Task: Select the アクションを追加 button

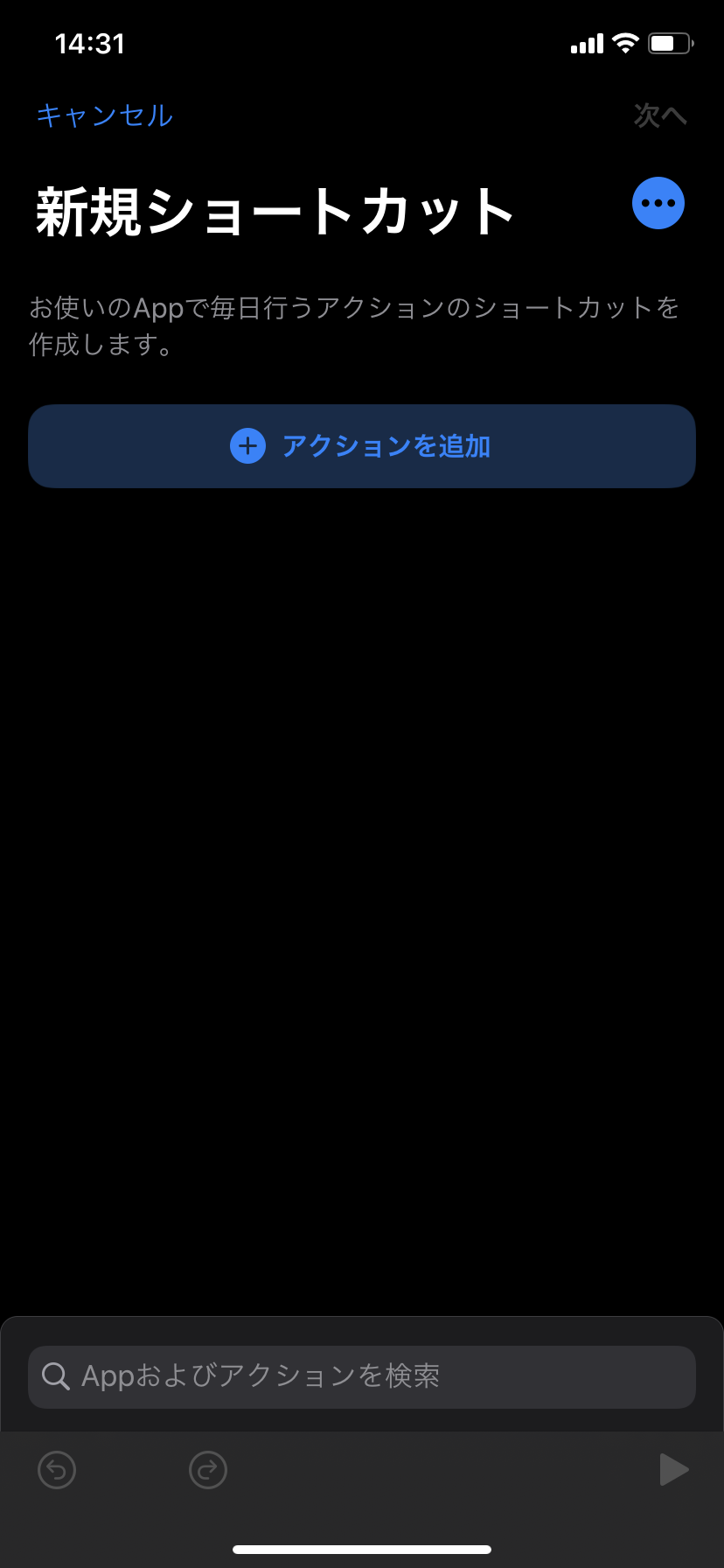Action: point(361,445)
